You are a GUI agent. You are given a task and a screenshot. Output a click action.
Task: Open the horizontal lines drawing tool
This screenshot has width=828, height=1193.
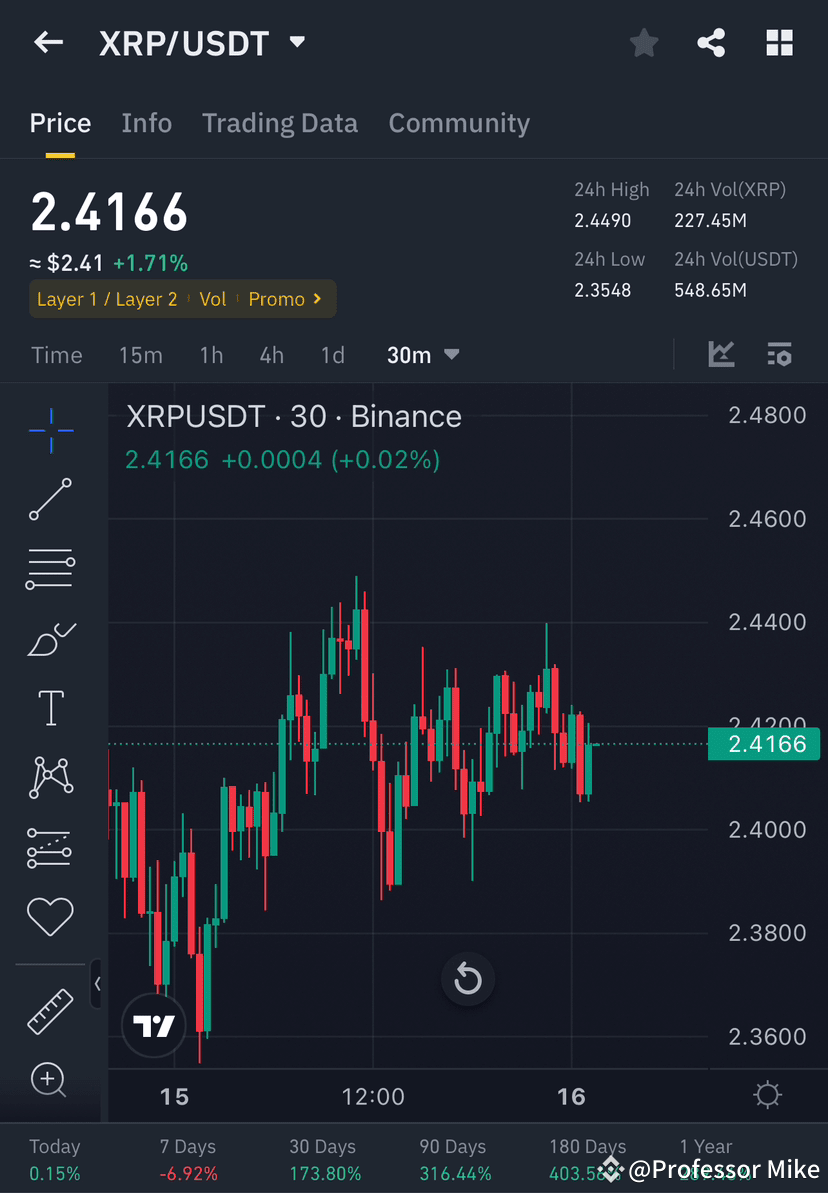pyautogui.click(x=50, y=569)
